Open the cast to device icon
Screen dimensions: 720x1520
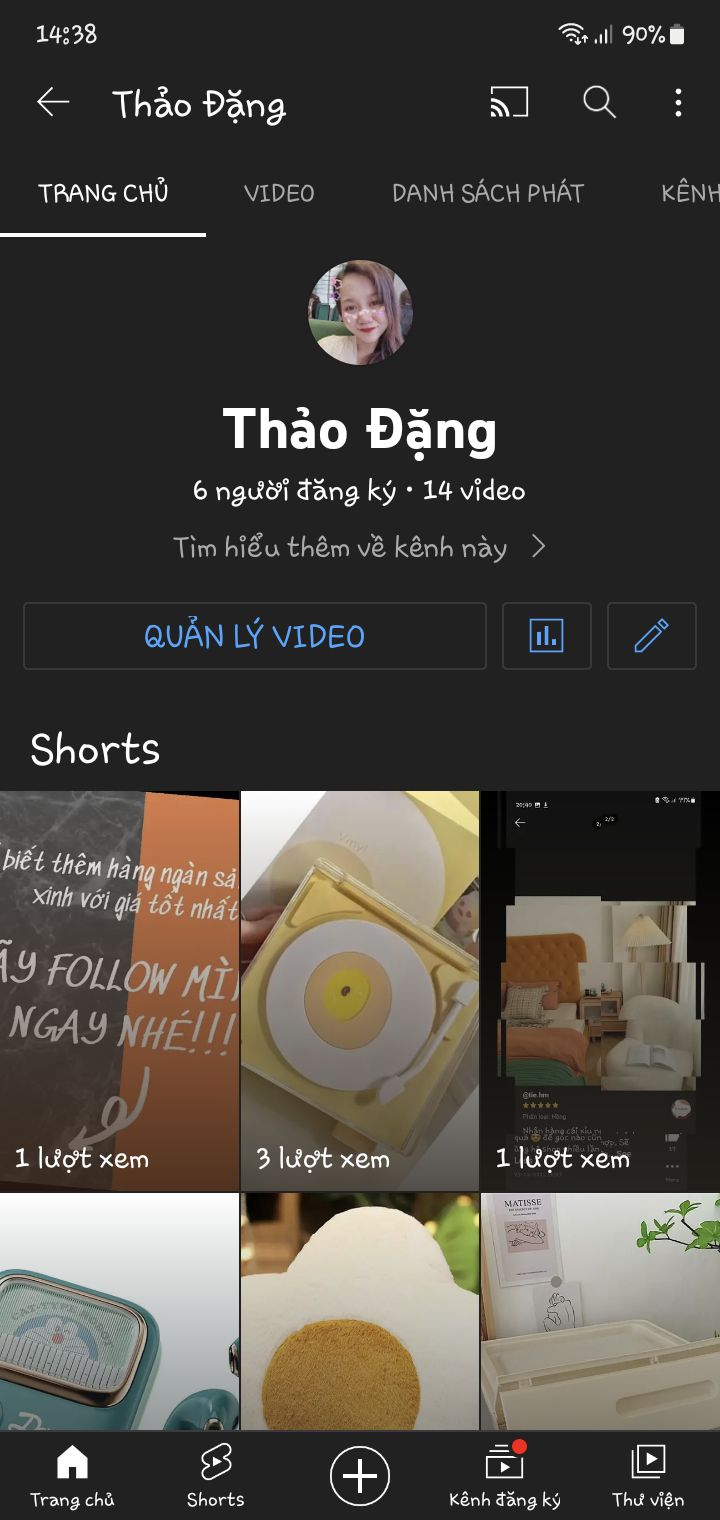click(508, 102)
